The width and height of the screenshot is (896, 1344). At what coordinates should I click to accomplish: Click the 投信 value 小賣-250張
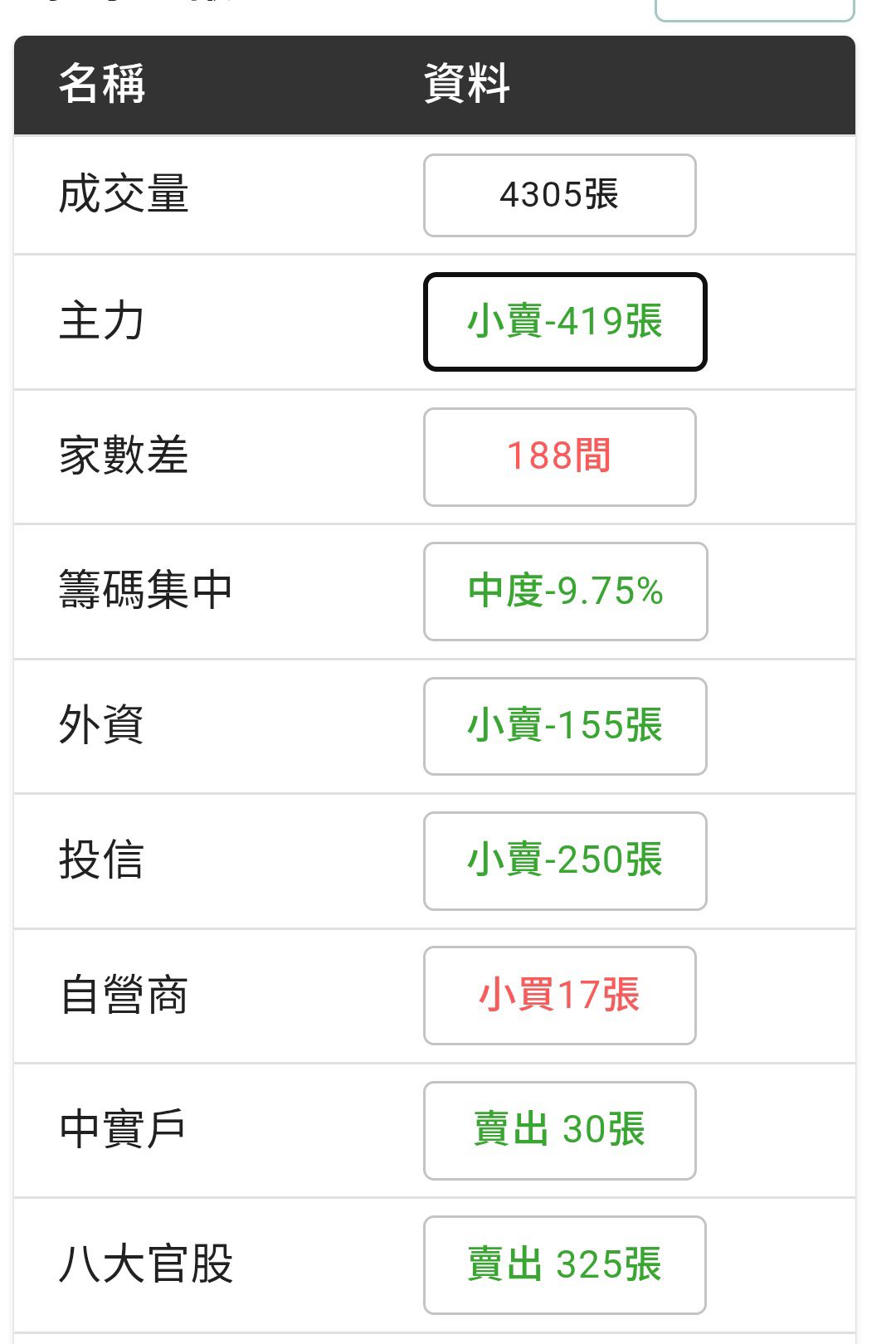point(564,861)
